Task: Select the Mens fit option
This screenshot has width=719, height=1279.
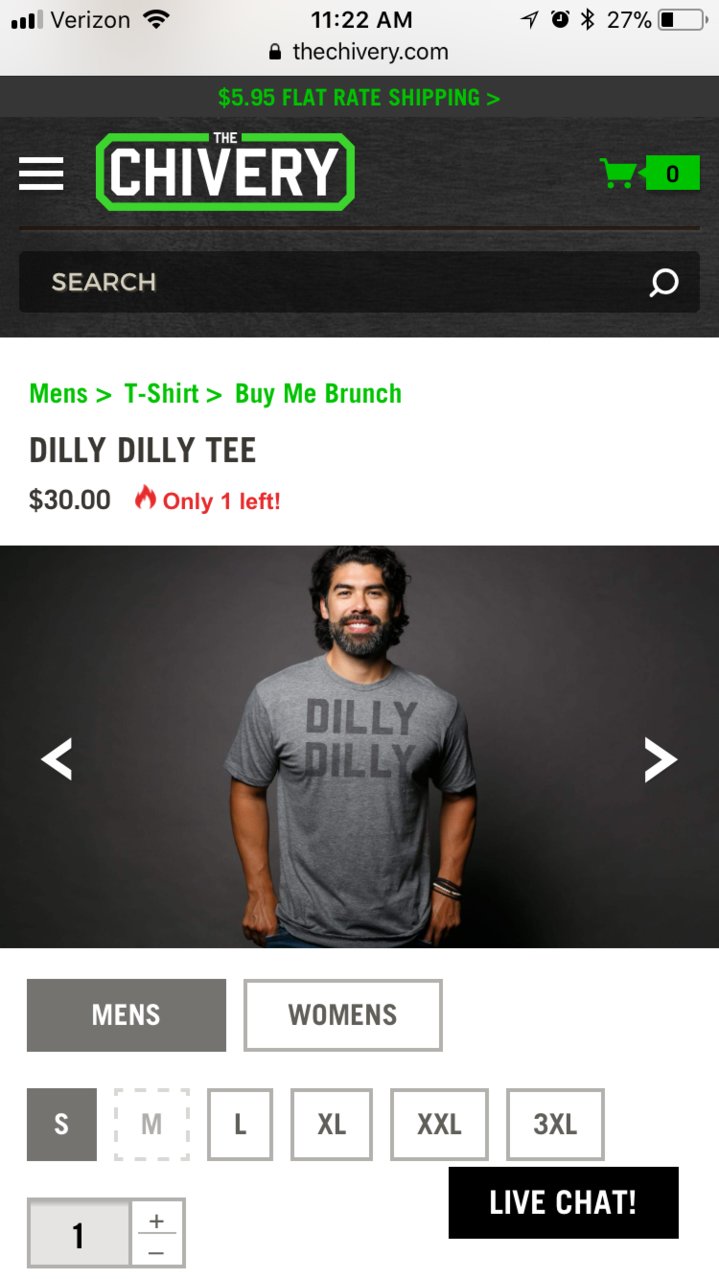Action: [126, 1015]
